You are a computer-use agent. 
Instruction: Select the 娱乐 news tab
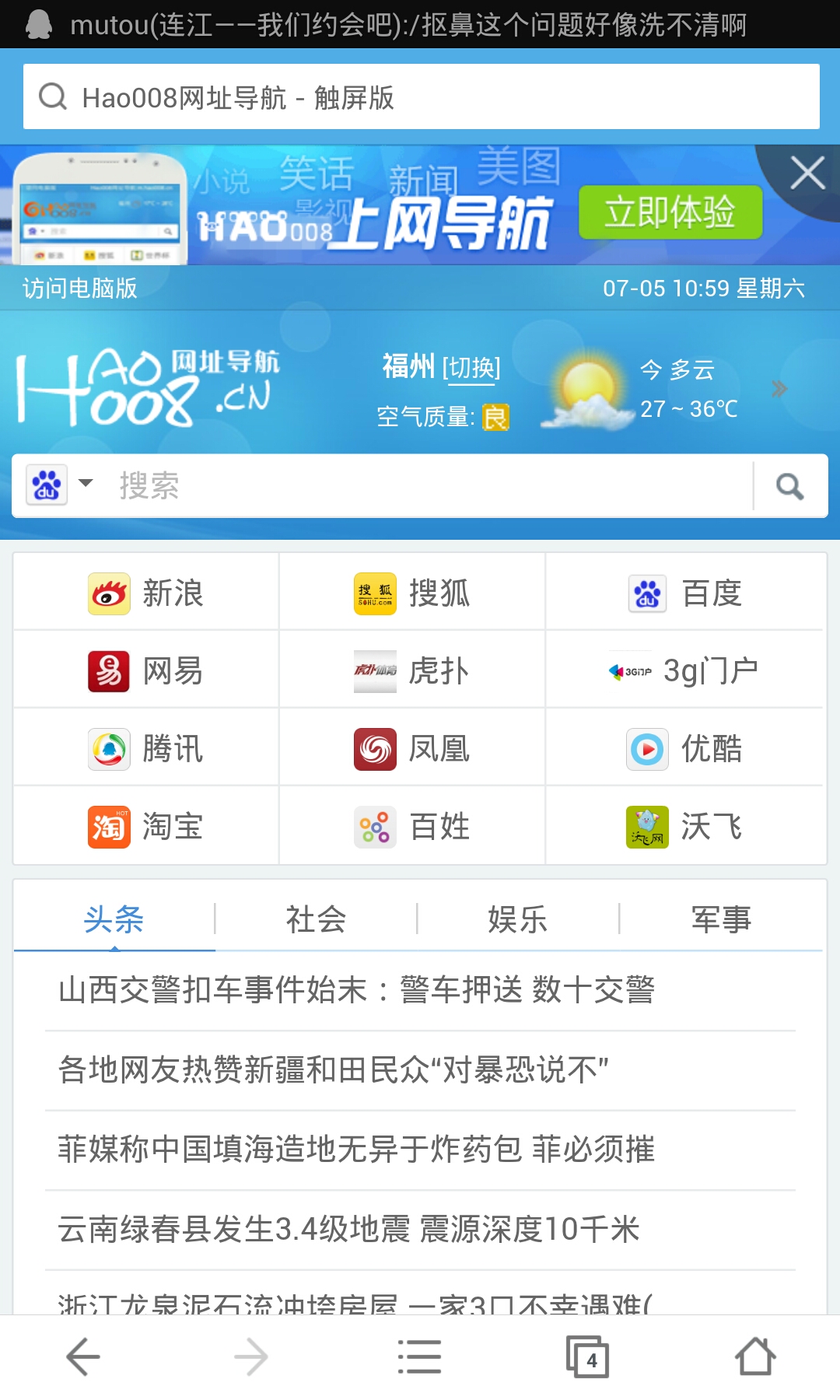[x=518, y=919]
